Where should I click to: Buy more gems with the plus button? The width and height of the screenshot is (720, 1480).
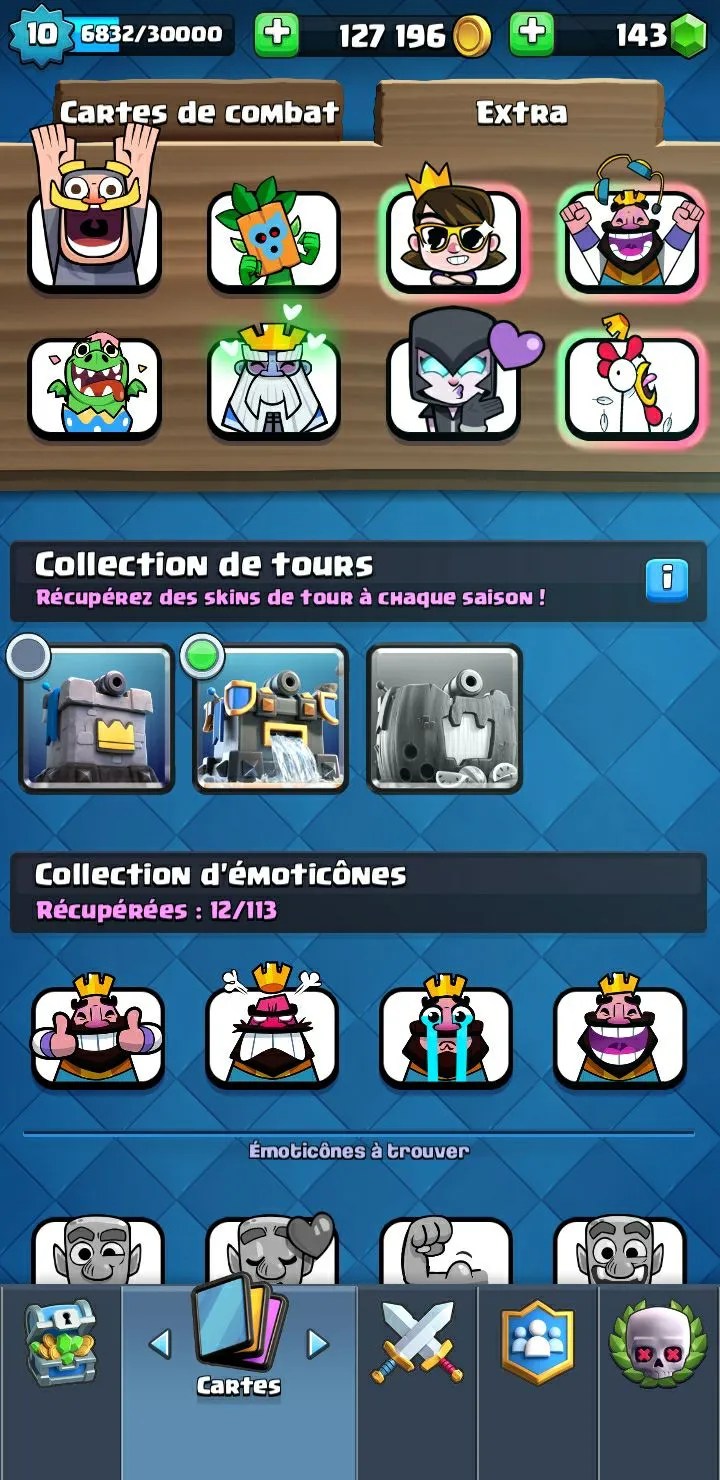click(532, 36)
